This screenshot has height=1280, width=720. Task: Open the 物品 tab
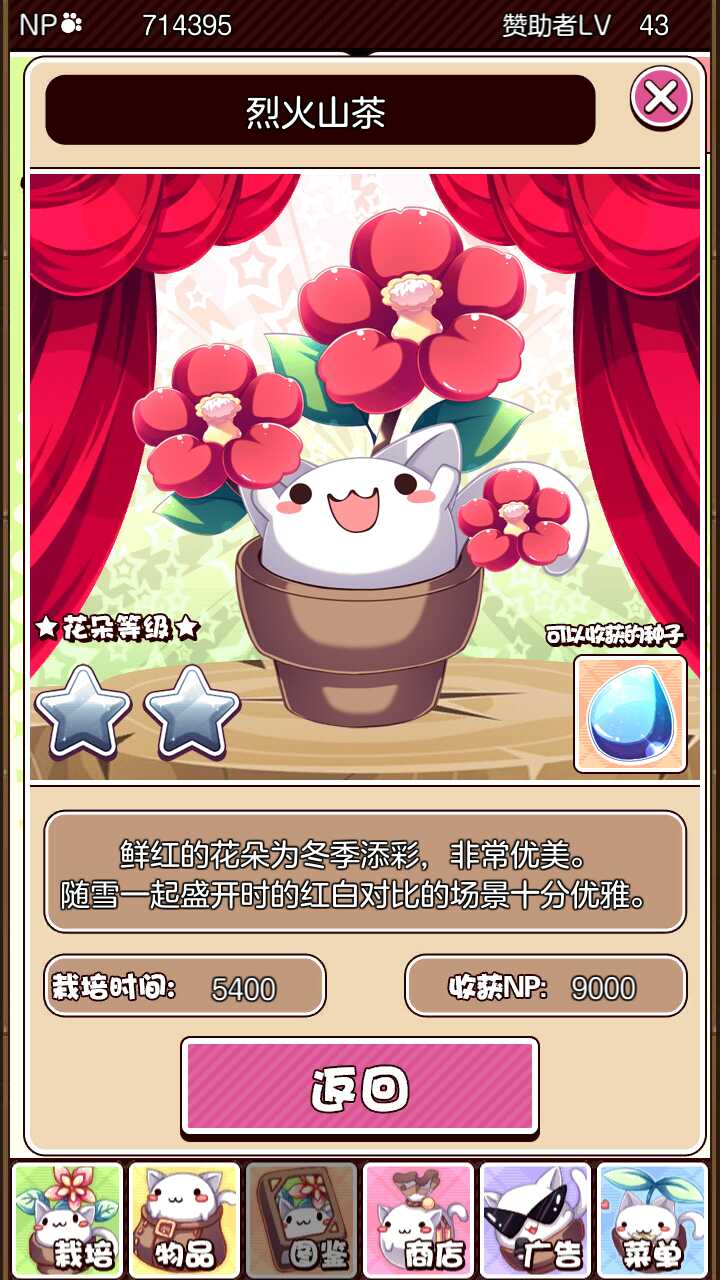coord(185,1218)
